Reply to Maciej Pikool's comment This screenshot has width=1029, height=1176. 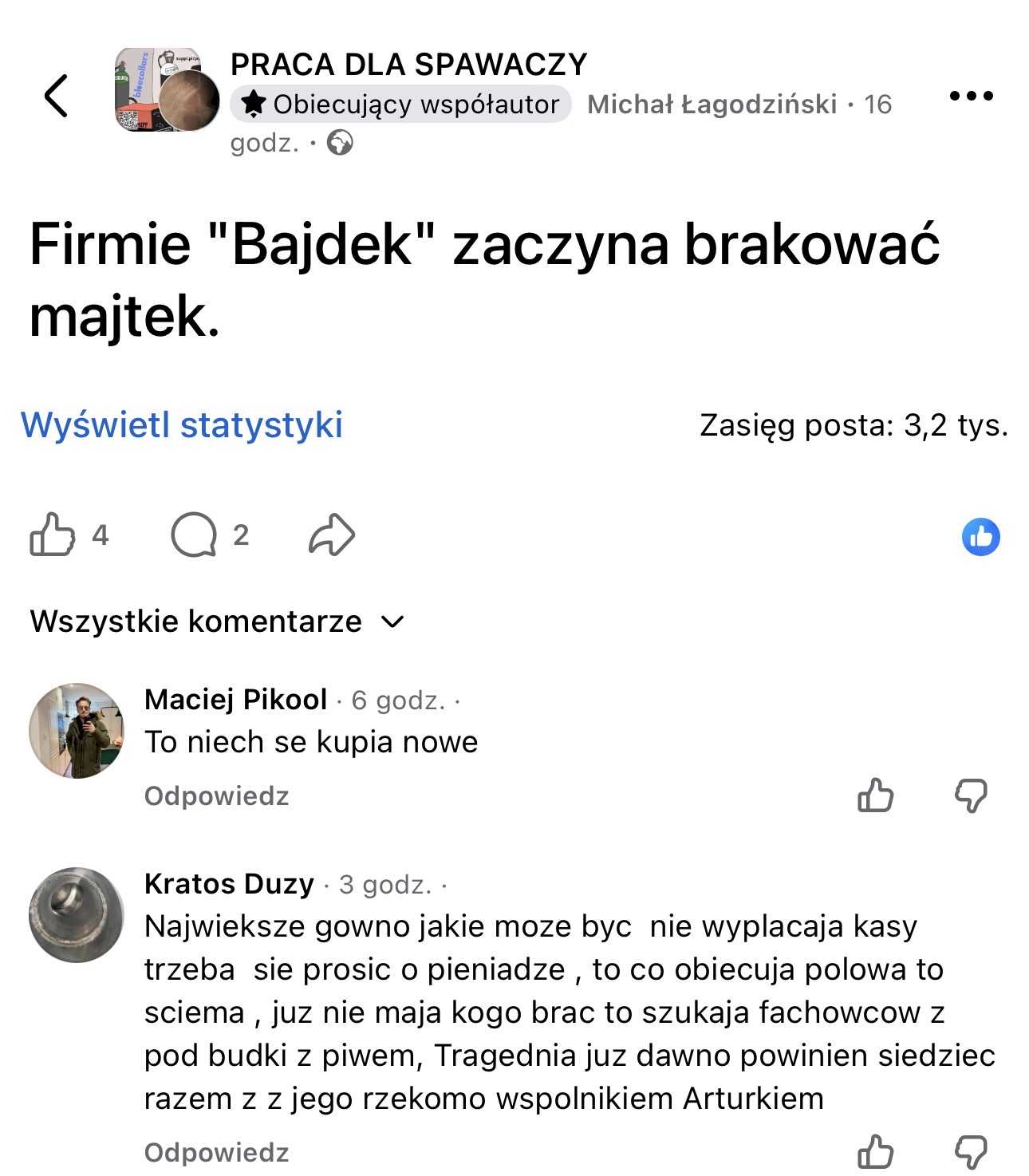pos(216,796)
